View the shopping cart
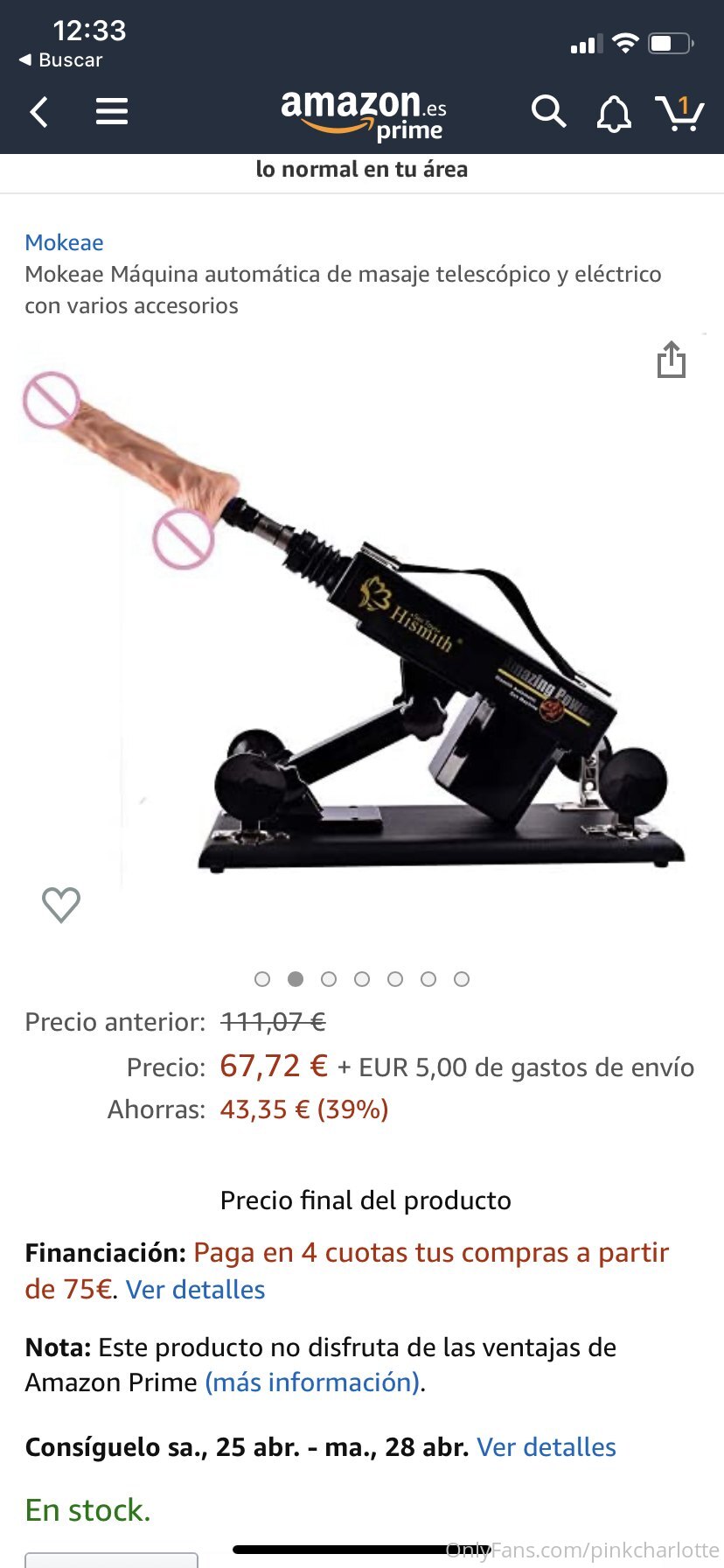 click(679, 114)
